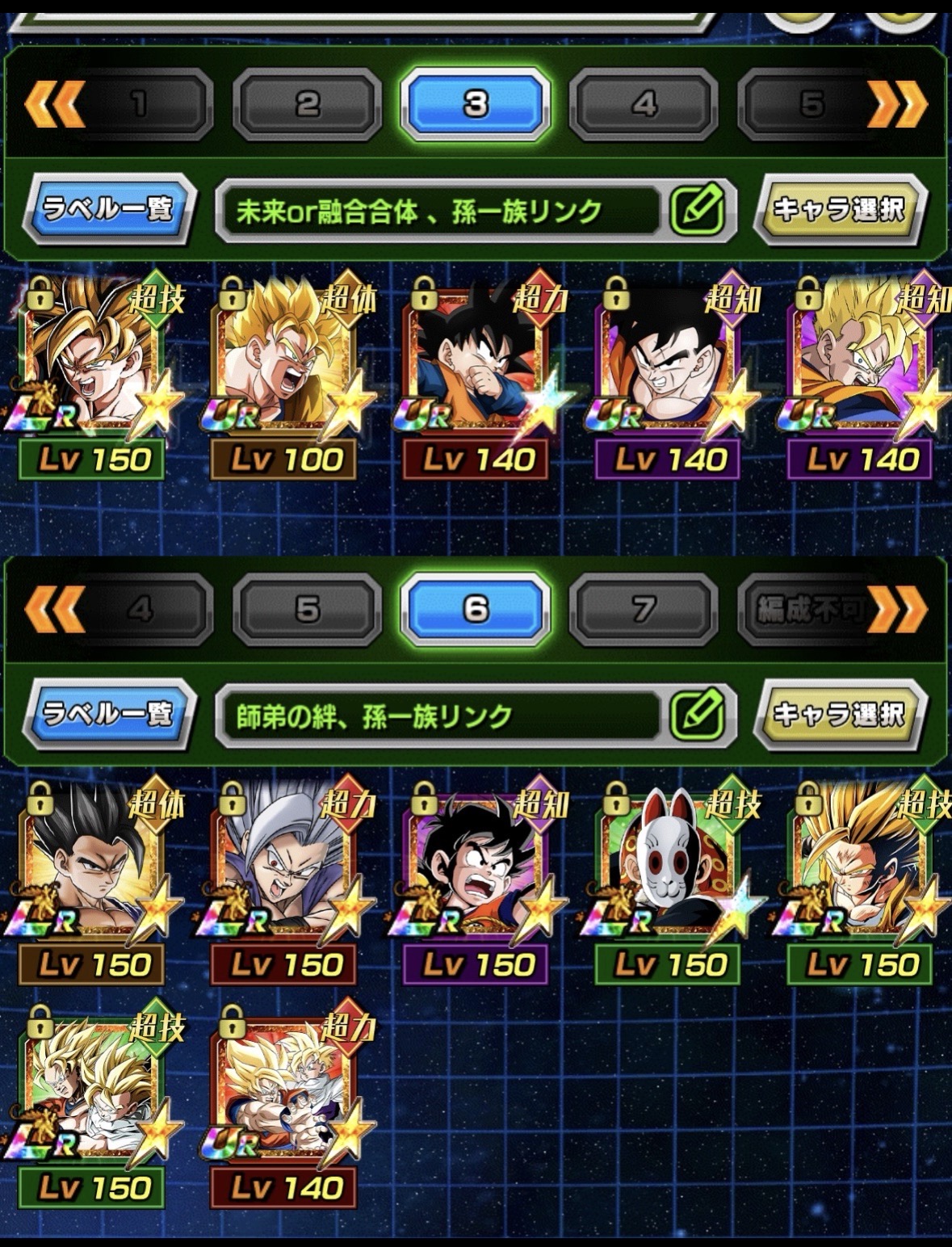Switch to team slot 1
The height and width of the screenshot is (1247, 952).
coord(139,104)
